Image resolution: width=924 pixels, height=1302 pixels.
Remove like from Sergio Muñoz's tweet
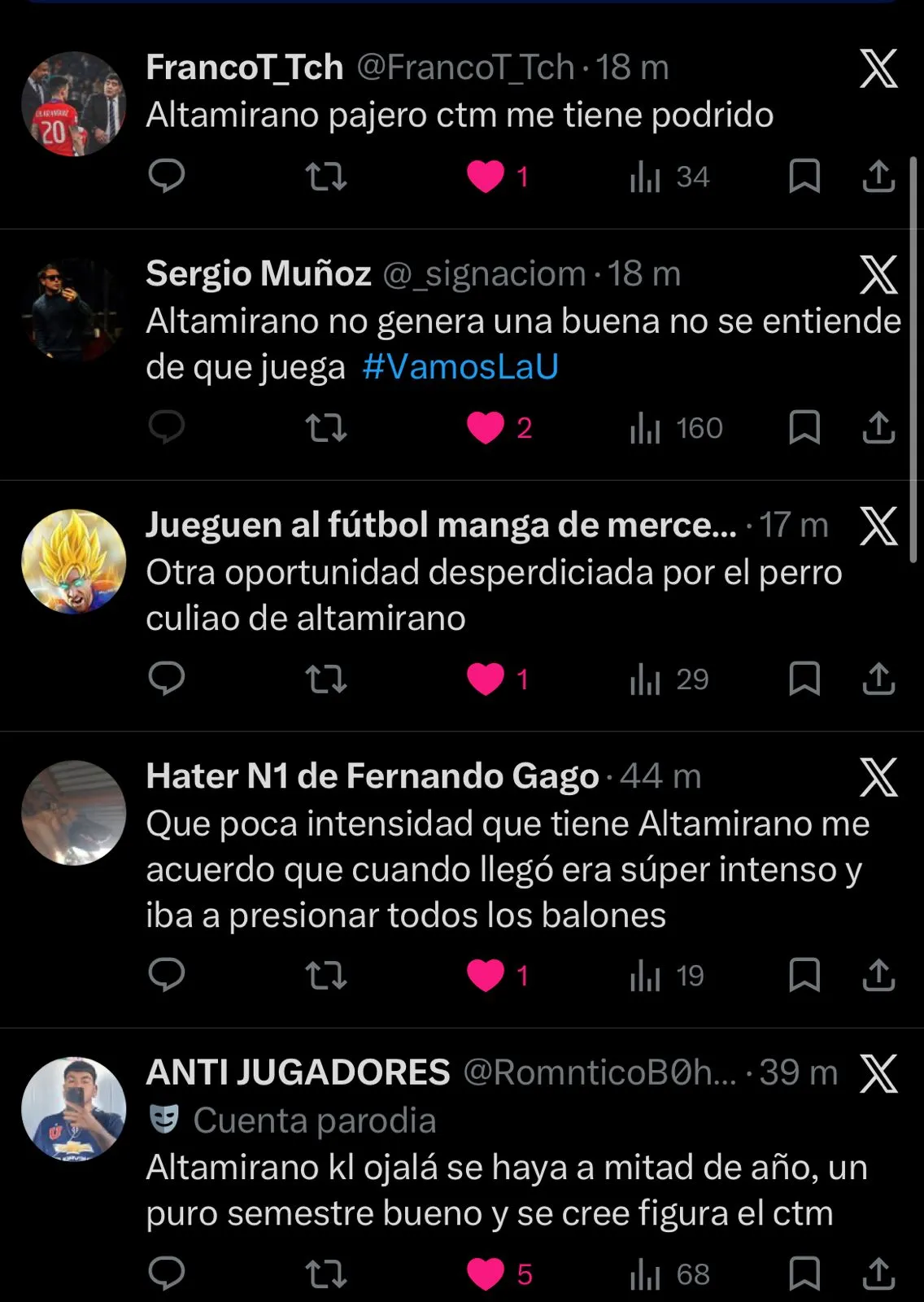tap(486, 428)
